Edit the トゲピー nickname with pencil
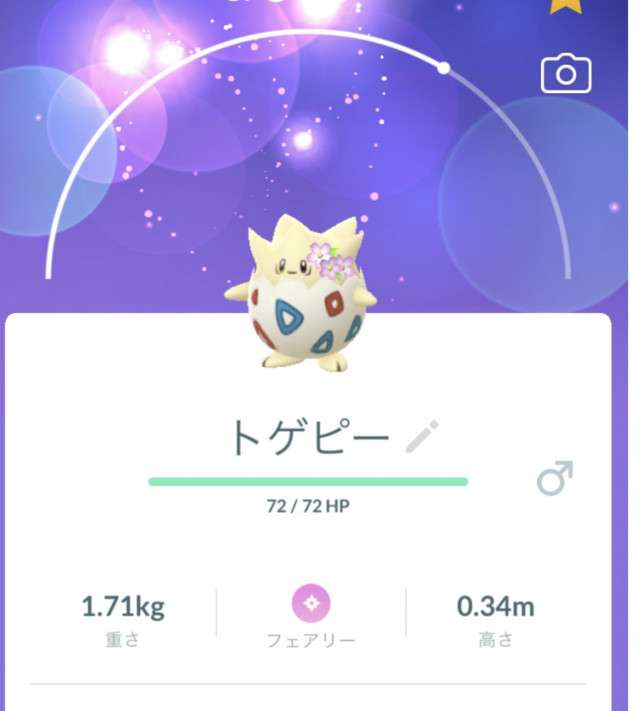 (422, 437)
